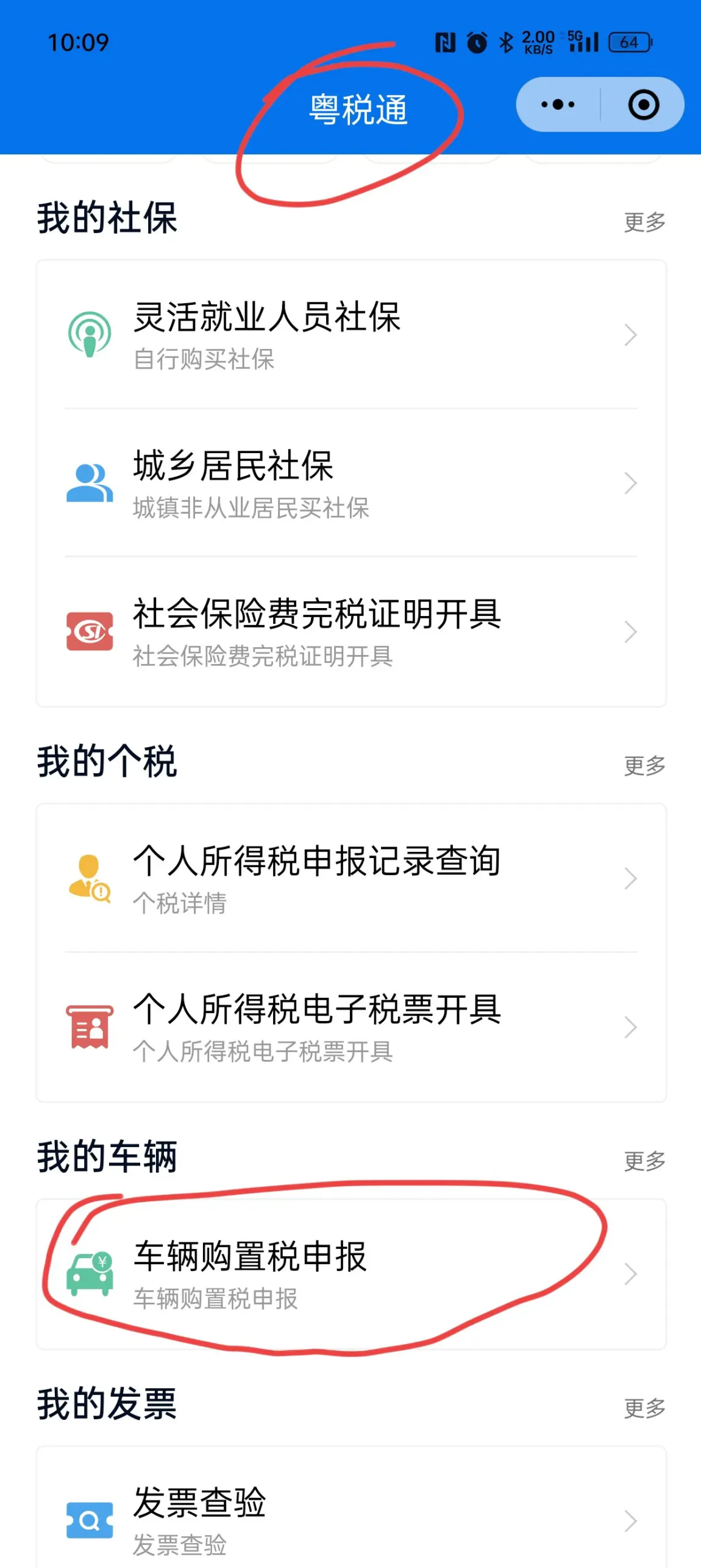Screen dimensions: 701x1568
Task: Close the mini program with the circle button
Action: coord(643,104)
